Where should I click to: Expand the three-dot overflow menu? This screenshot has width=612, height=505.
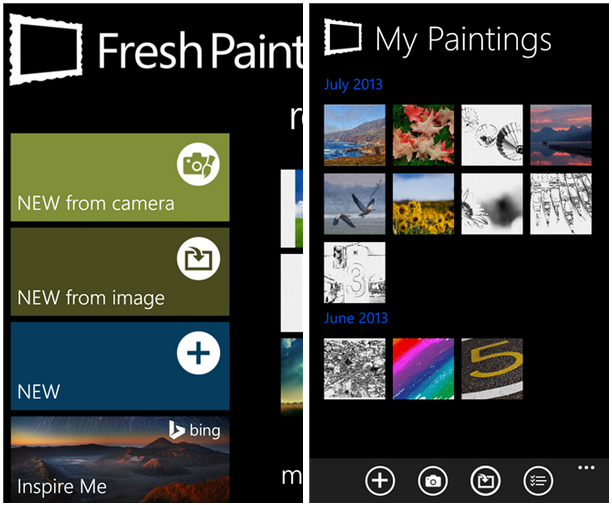pyautogui.click(x=586, y=467)
